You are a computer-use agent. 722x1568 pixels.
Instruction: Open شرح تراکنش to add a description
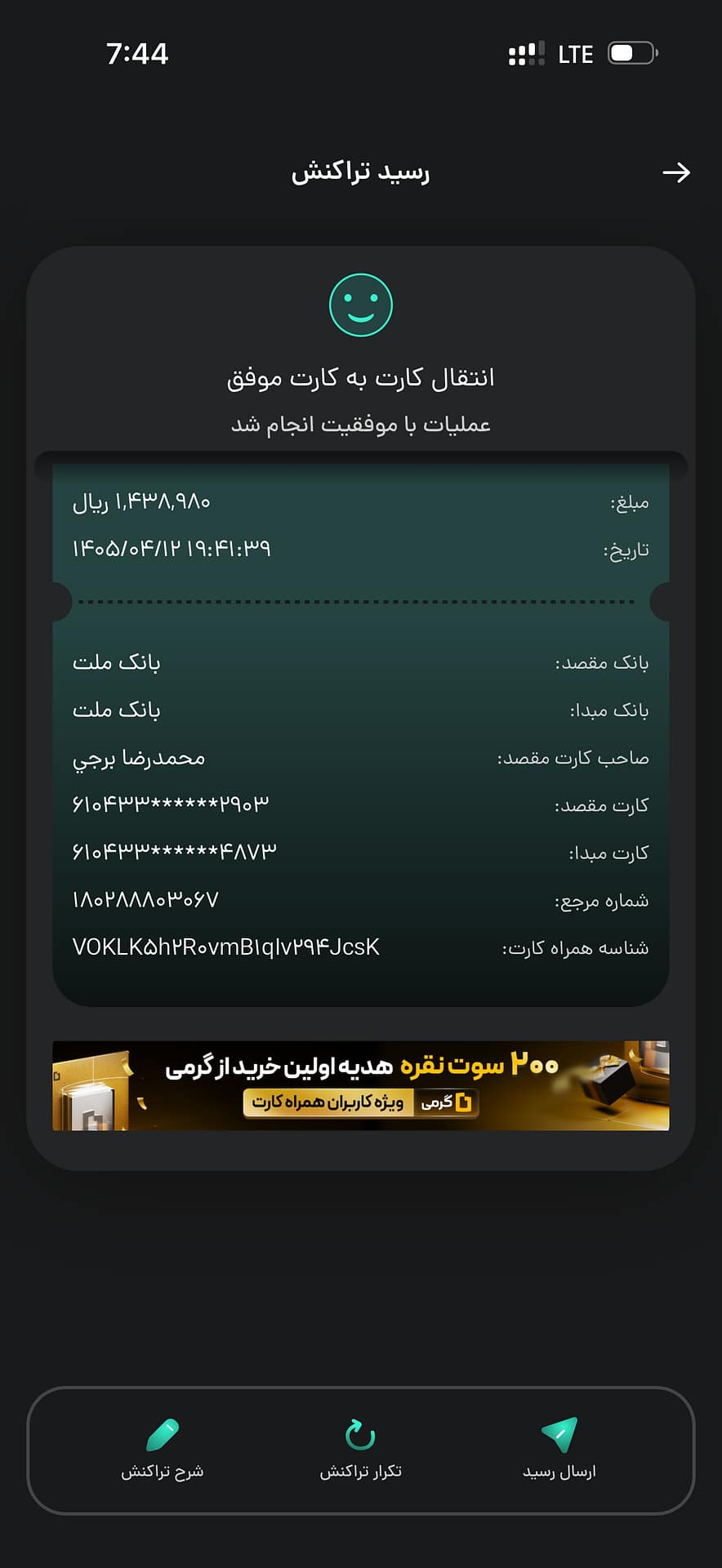point(162,1449)
